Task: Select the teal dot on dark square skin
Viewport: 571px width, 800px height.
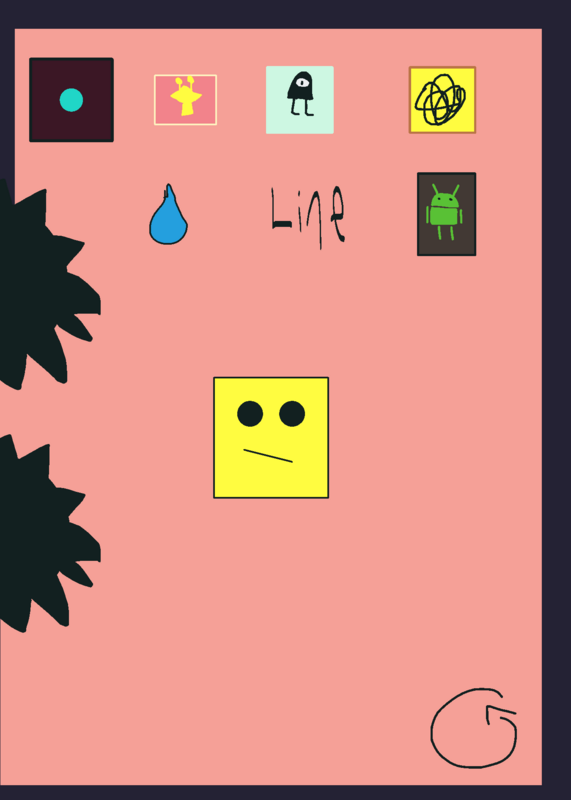Action: (x=71, y=100)
